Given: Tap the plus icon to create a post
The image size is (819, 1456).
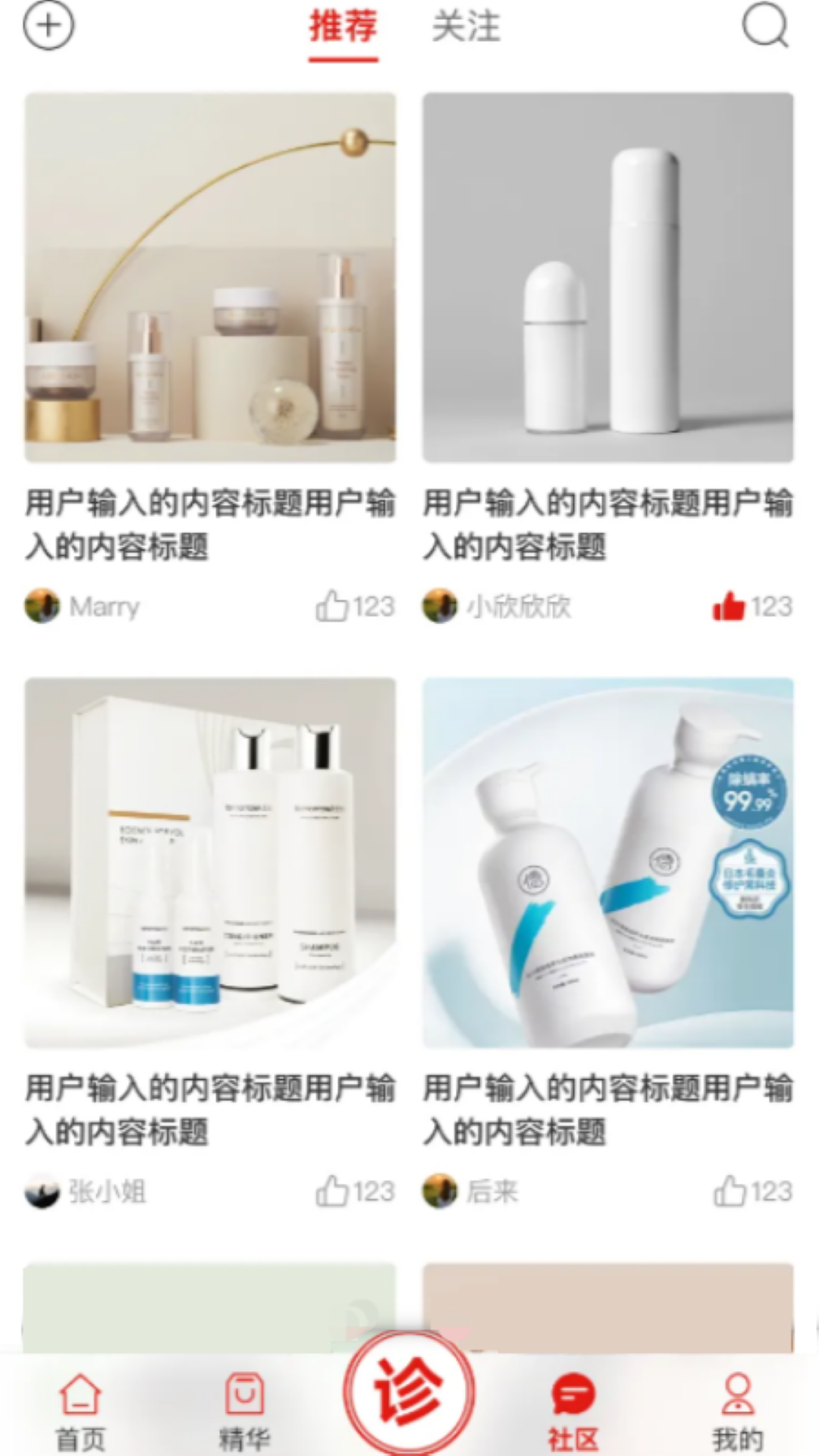Looking at the screenshot, I should click(49, 26).
